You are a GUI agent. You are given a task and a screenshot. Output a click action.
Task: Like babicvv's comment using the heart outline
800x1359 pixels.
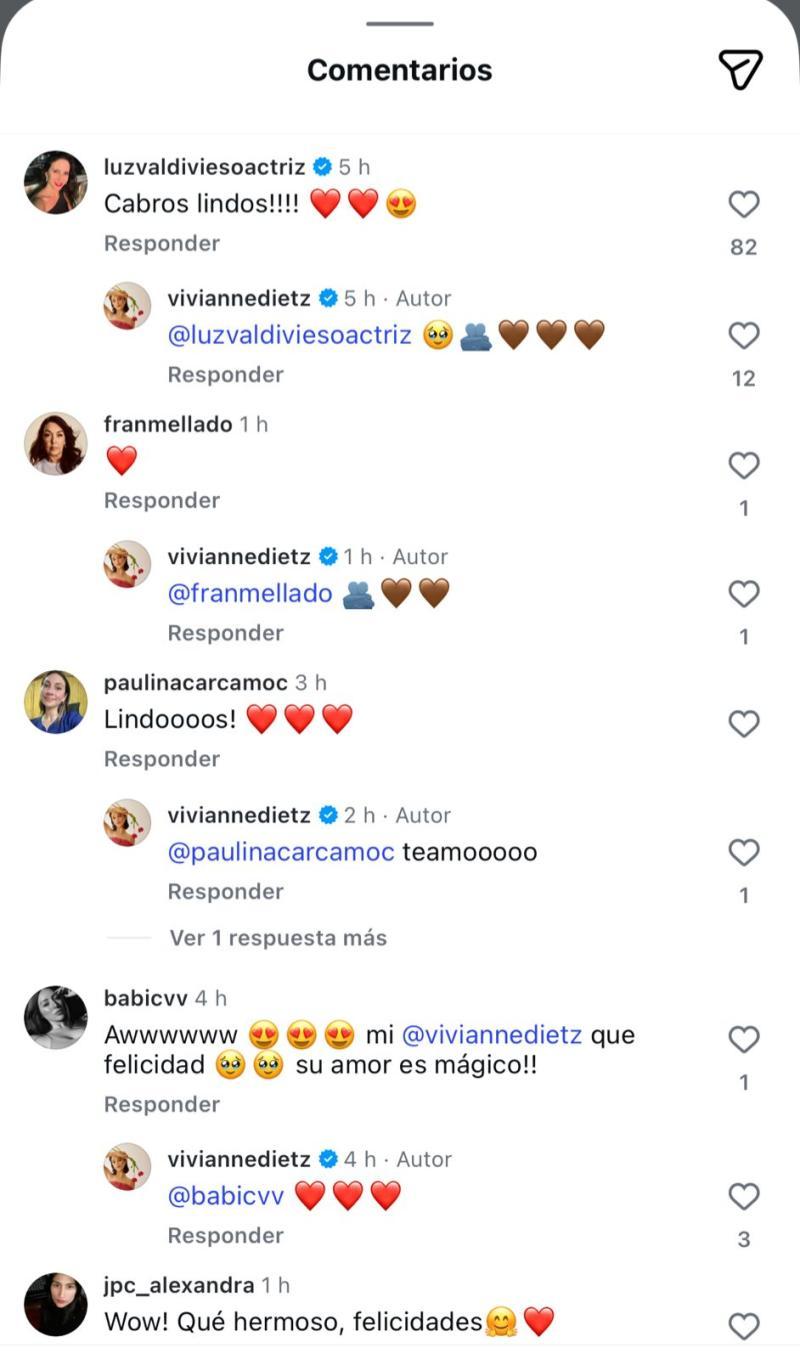tap(744, 1040)
